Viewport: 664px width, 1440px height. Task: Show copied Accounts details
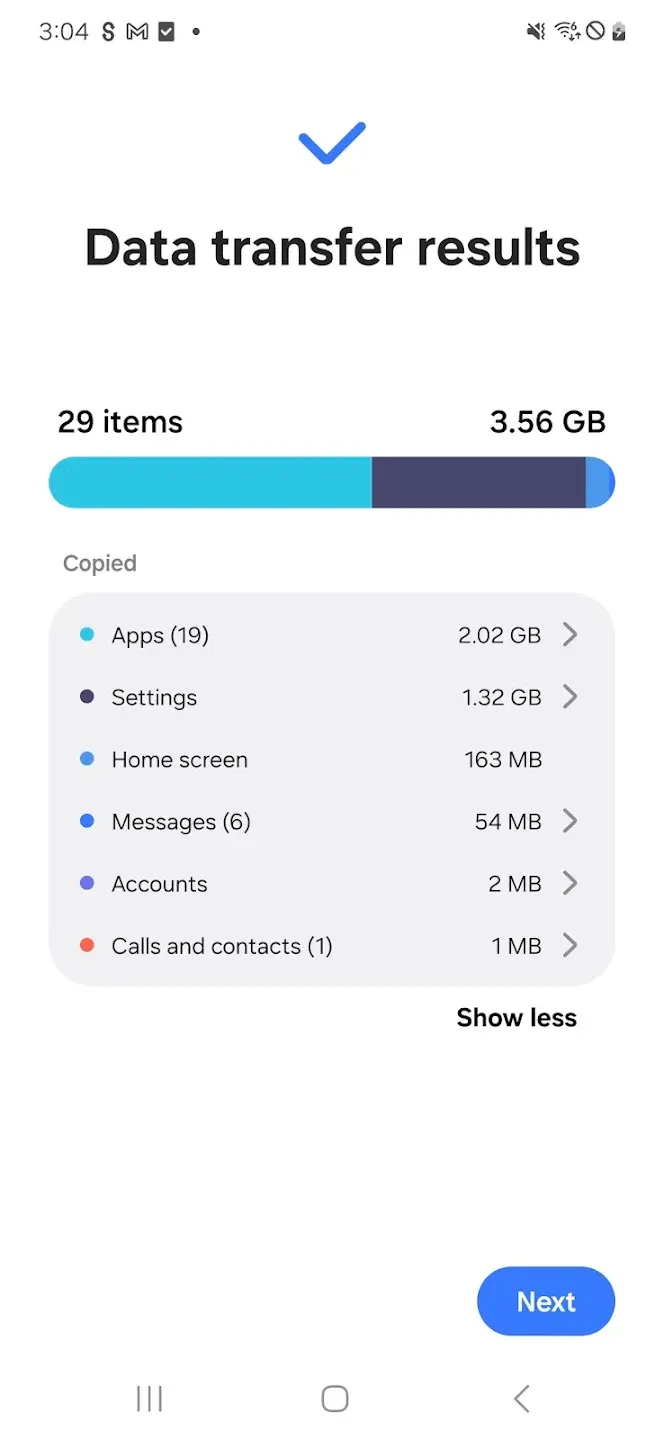(x=330, y=884)
